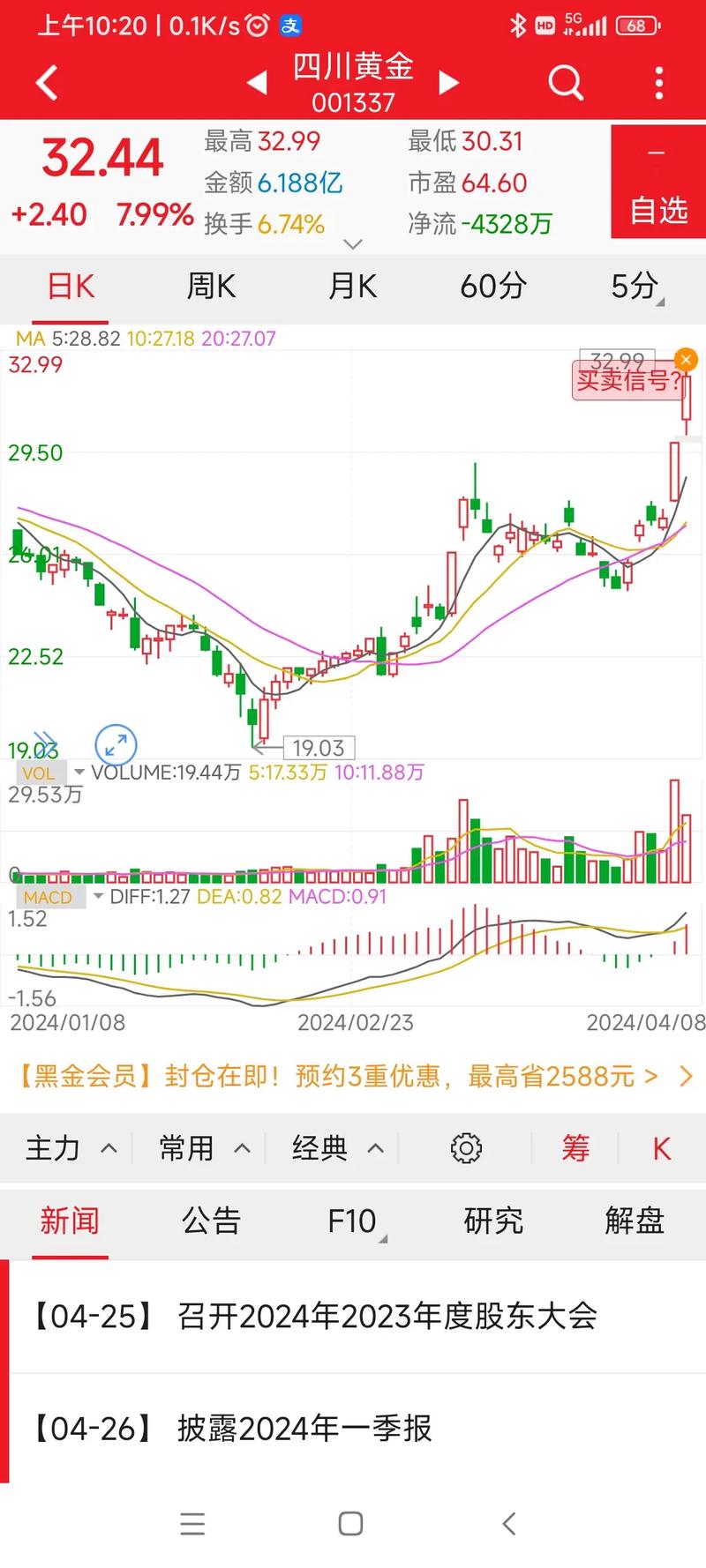Switch to the previous stock with the left arrow
Screen dimensions: 706x1568
coord(256,82)
